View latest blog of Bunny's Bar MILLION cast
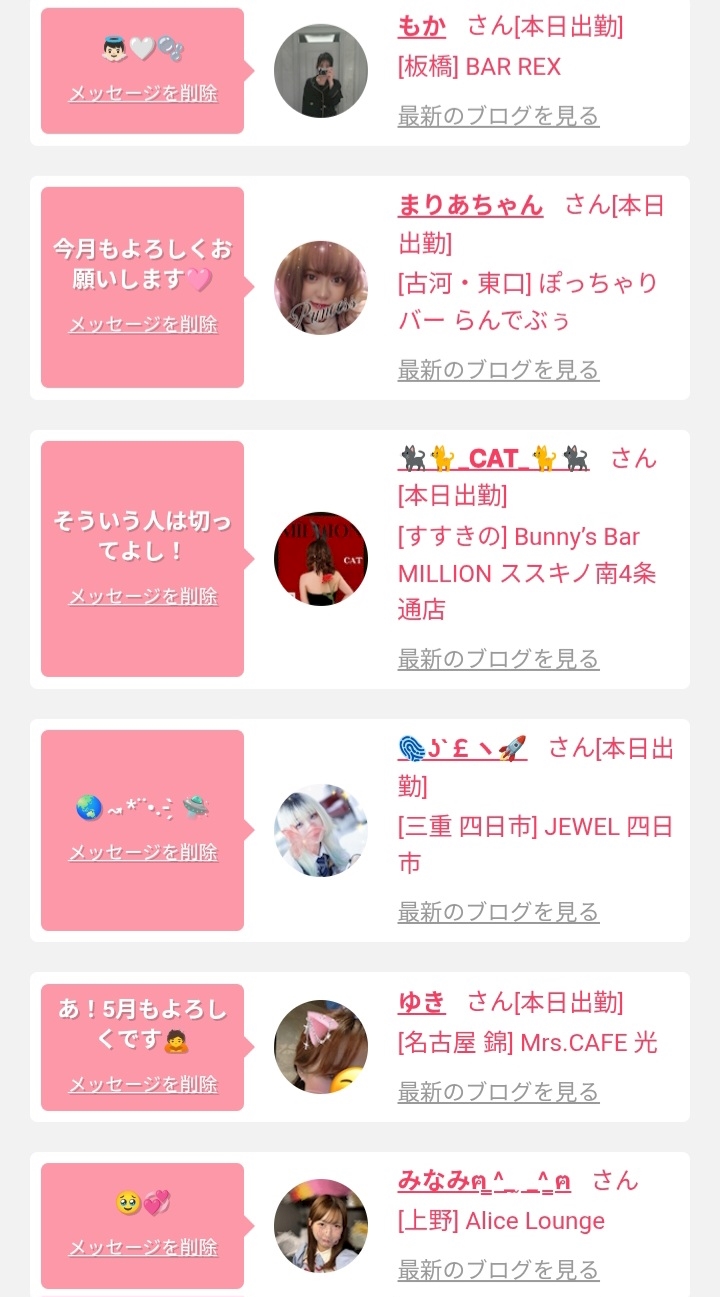 (498, 659)
